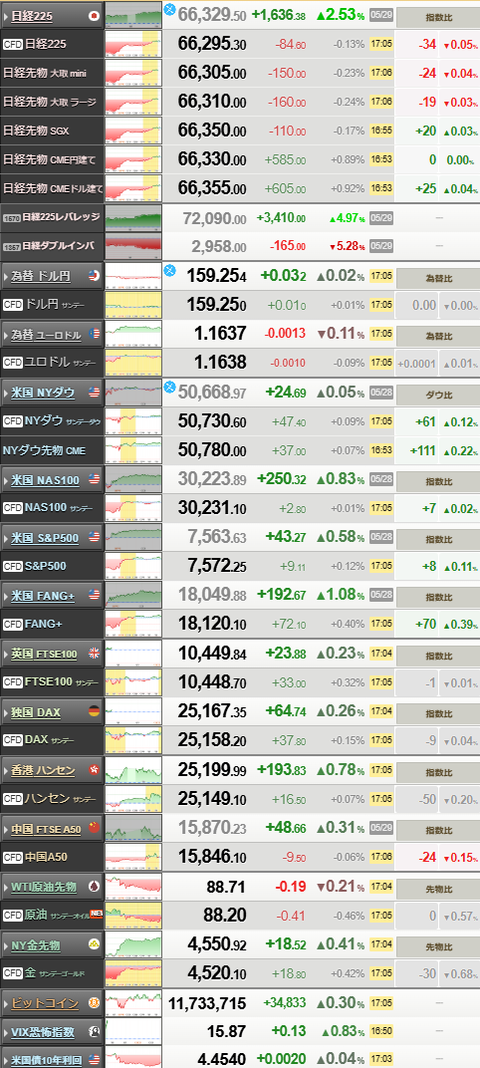Open the 英国 FTSE100 link
The image size is (480, 1068).
(45, 654)
